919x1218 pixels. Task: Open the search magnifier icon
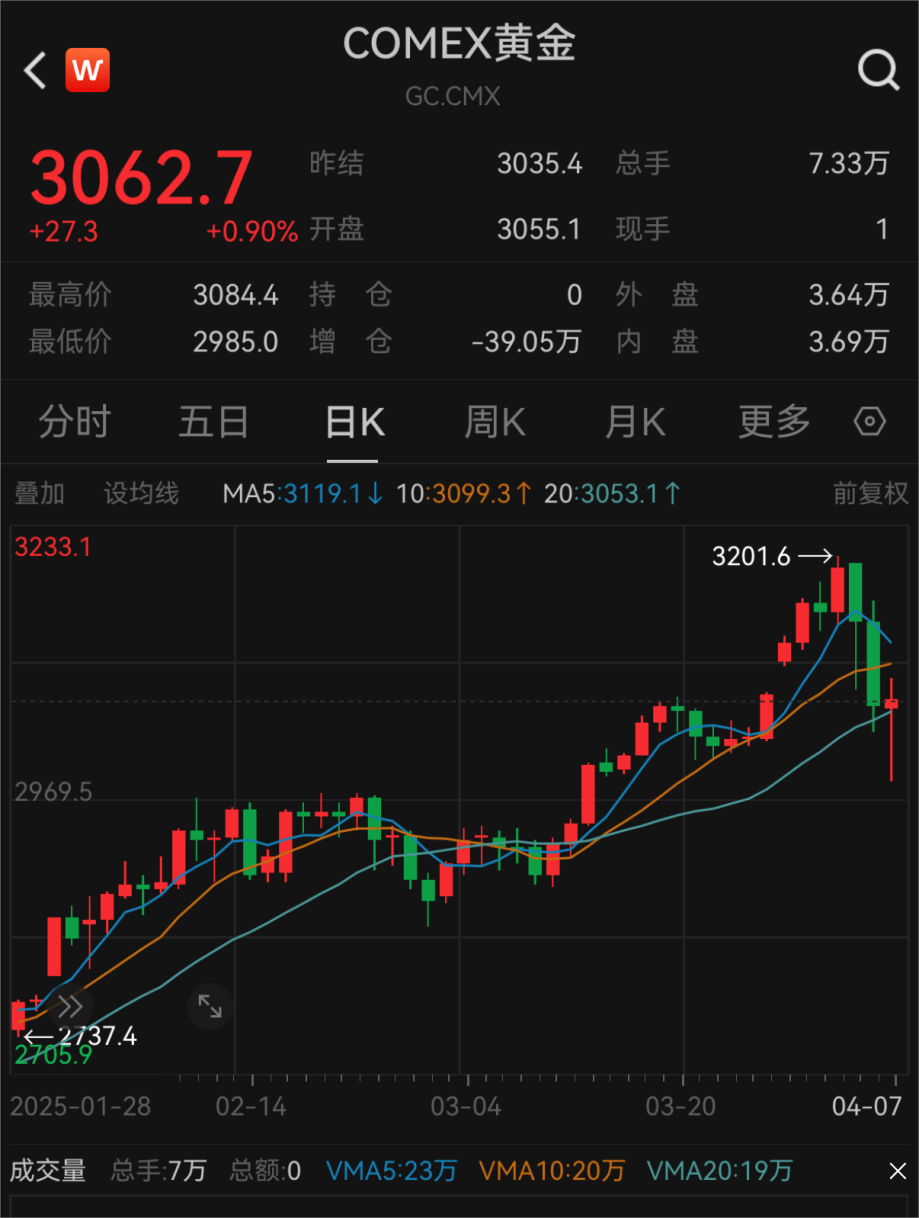878,70
